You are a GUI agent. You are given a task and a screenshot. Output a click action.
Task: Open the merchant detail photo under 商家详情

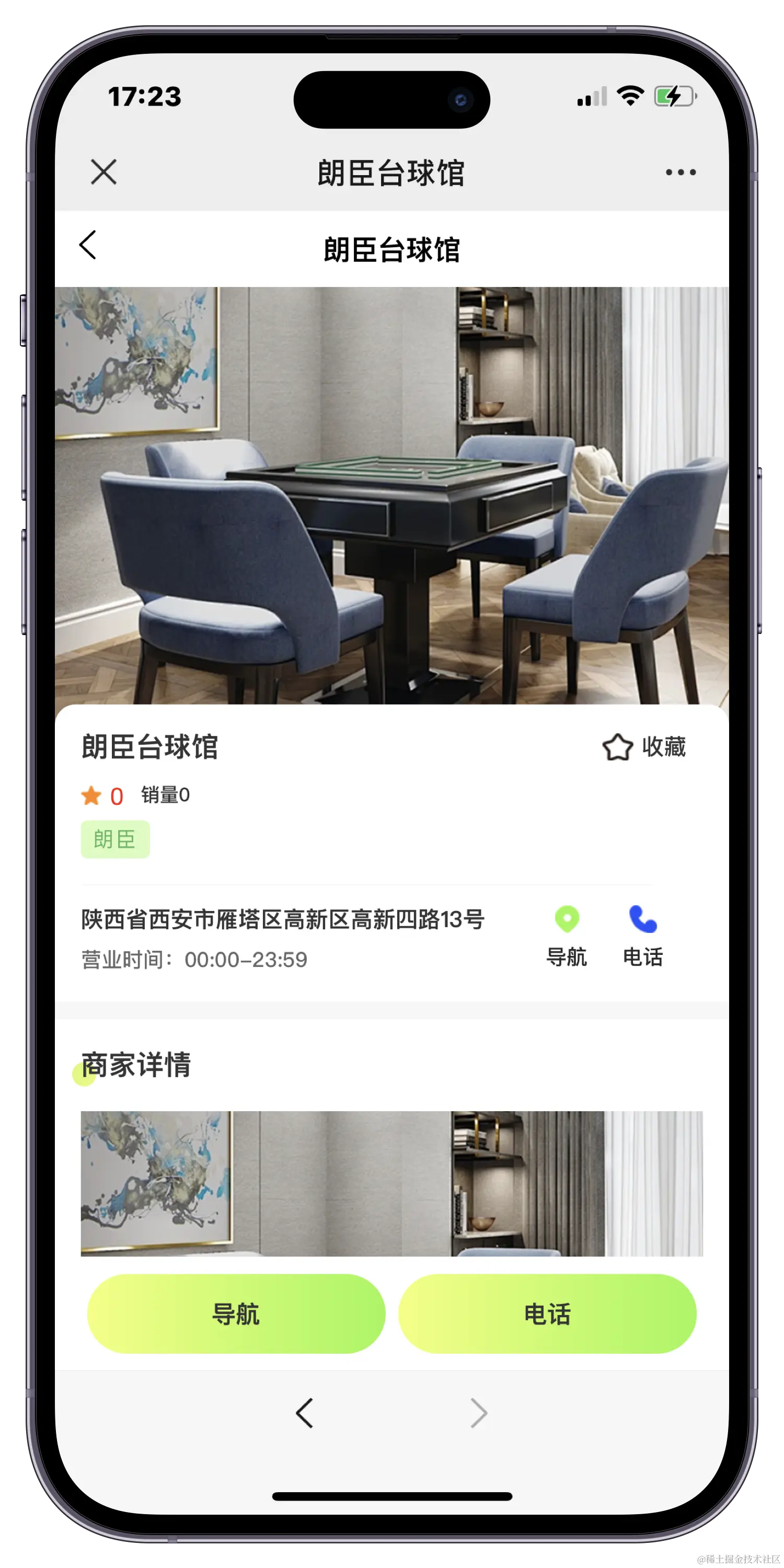pos(392,1183)
